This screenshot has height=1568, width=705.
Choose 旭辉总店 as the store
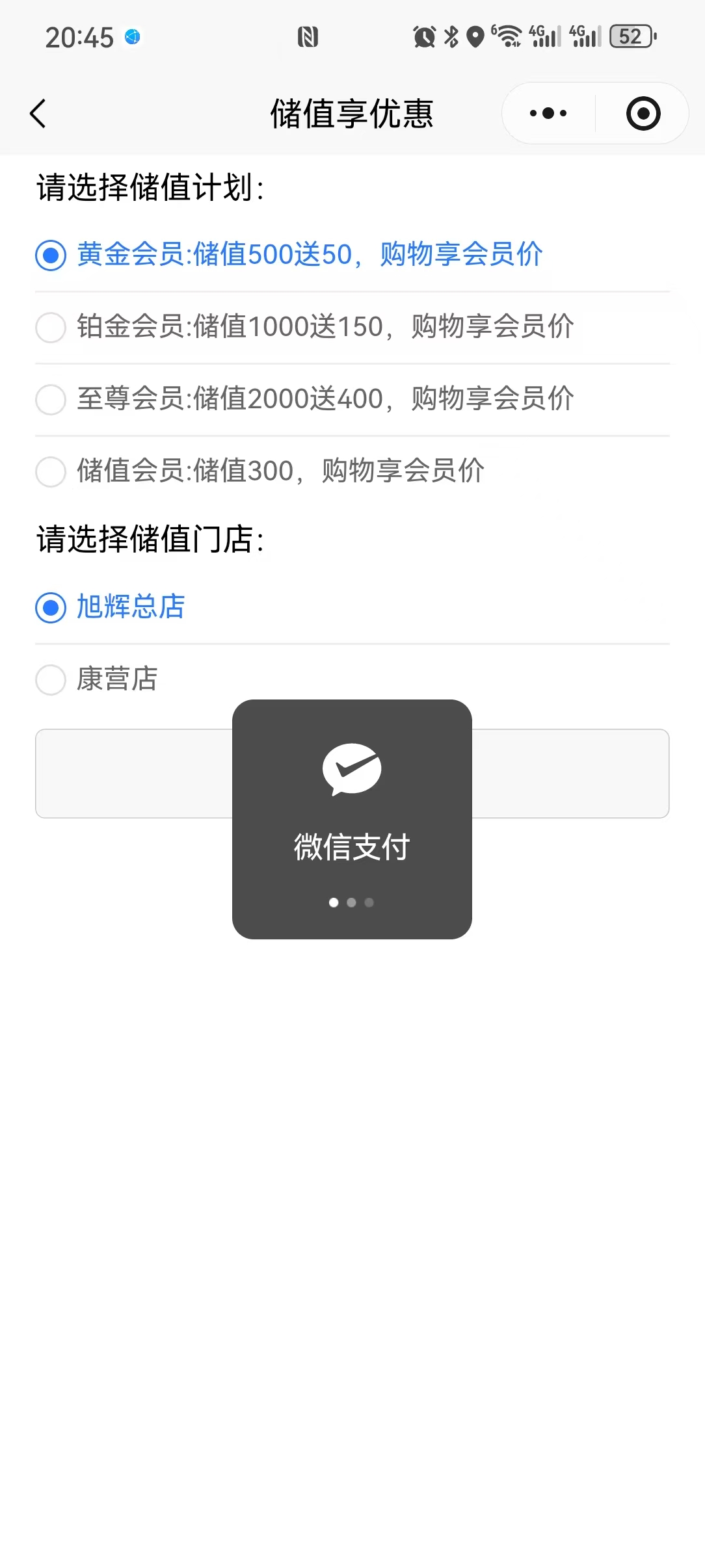pos(51,608)
